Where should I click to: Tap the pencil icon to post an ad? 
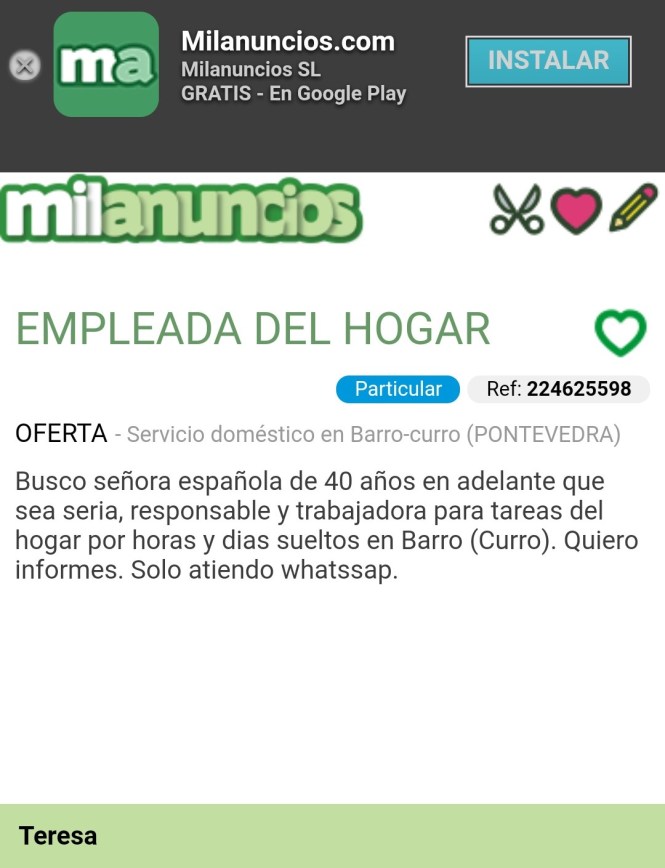pyautogui.click(x=633, y=208)
